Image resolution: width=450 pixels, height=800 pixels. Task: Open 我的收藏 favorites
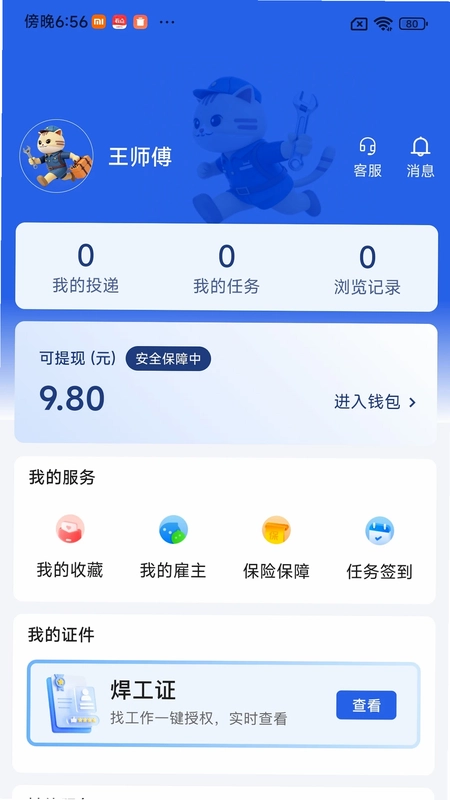(70, 547)
